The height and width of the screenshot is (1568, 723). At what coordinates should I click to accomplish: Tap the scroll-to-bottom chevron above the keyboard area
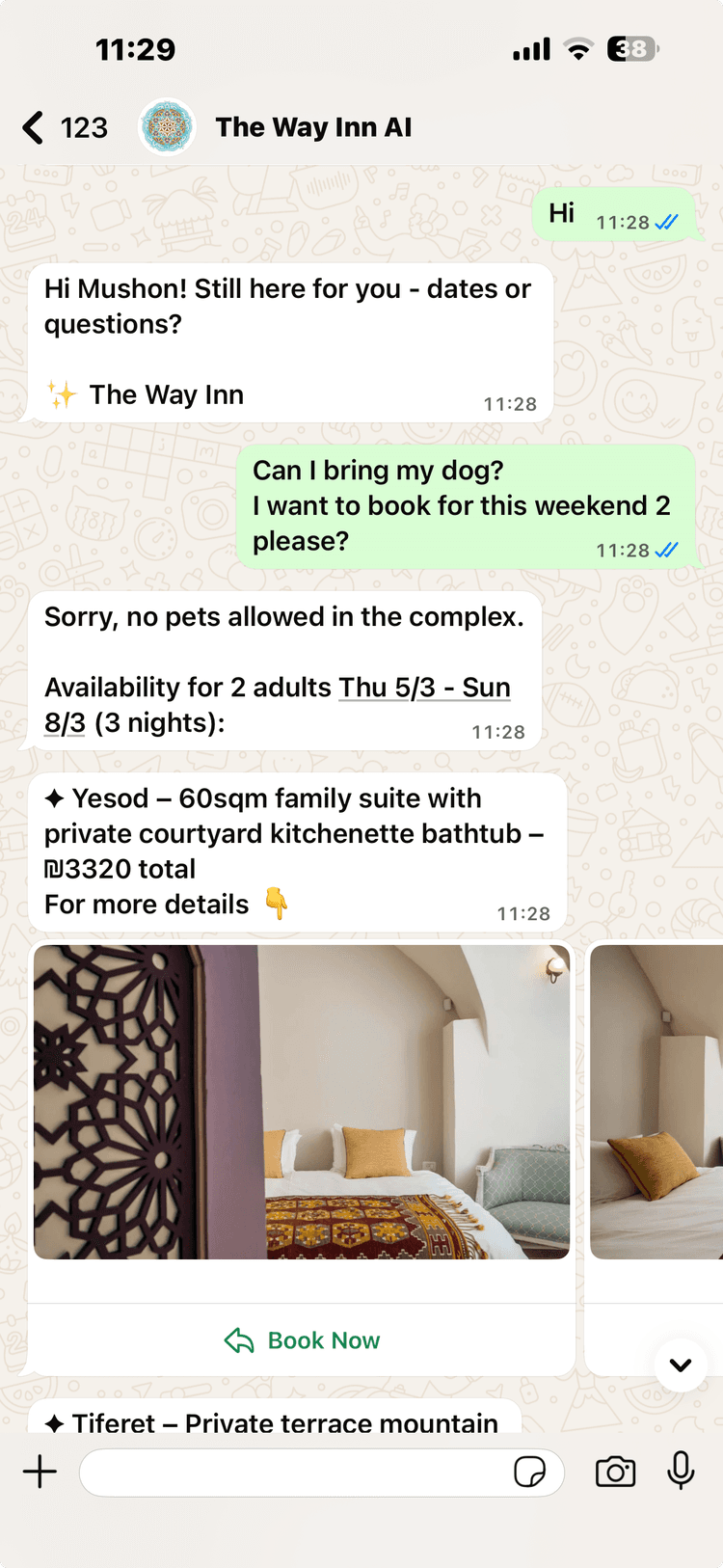point(680,1365)
